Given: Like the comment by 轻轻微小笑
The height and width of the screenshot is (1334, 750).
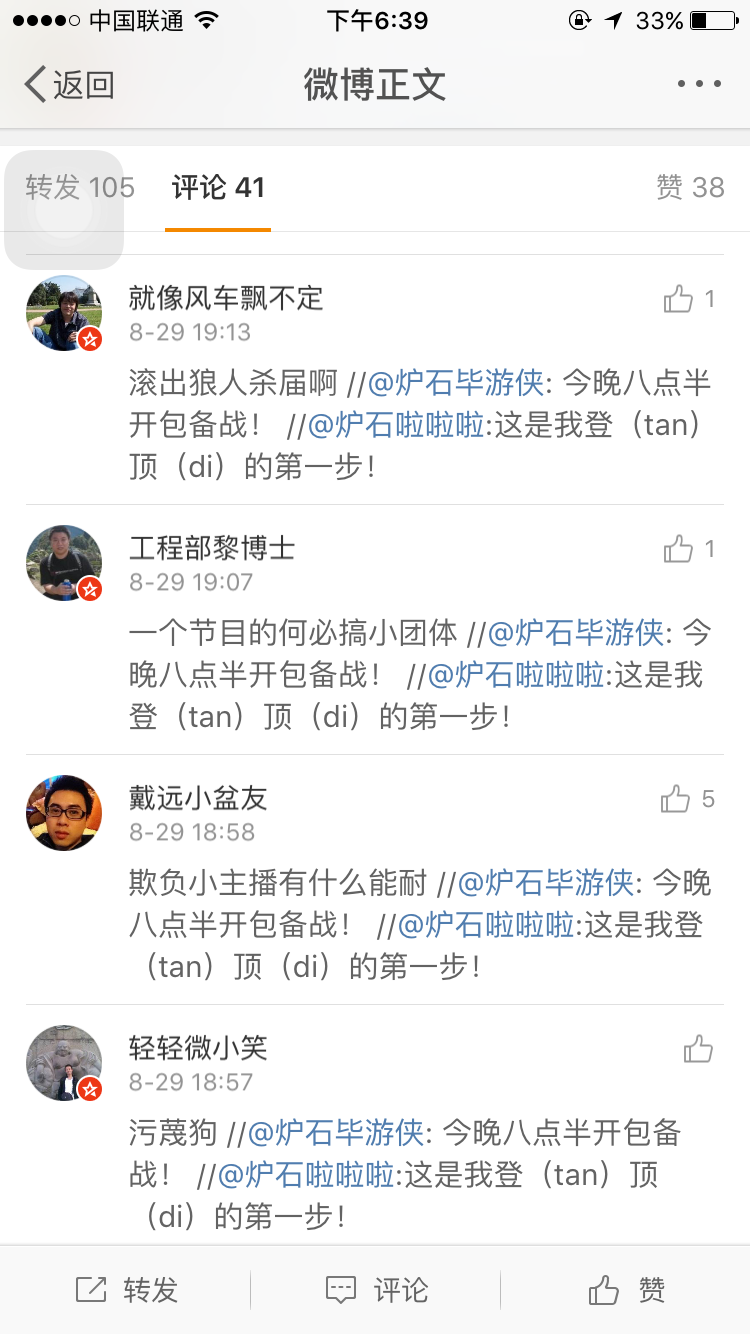Looking at the screenshot, I should pos(697,1047).
